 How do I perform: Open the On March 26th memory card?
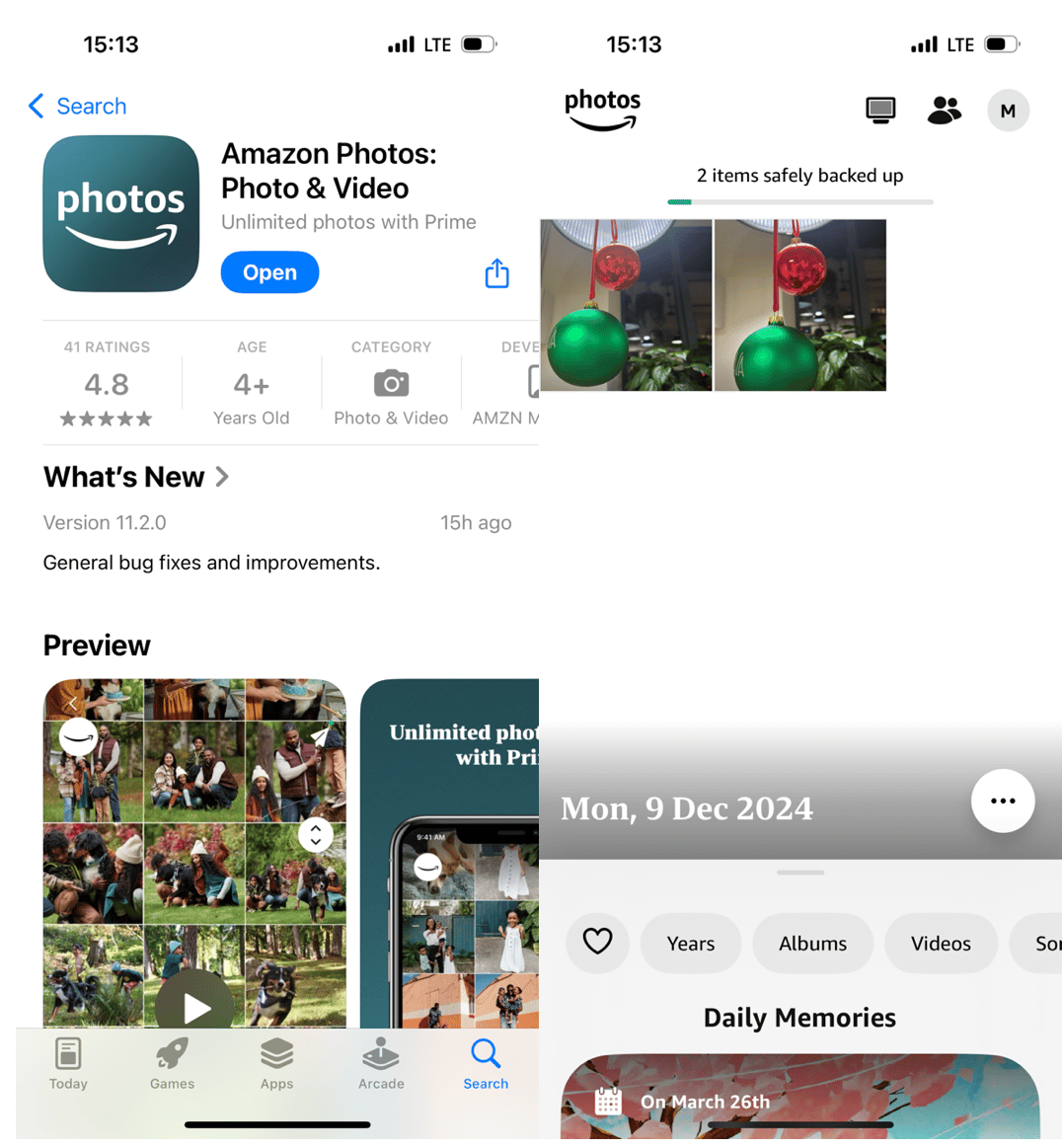pos(799,1098)
